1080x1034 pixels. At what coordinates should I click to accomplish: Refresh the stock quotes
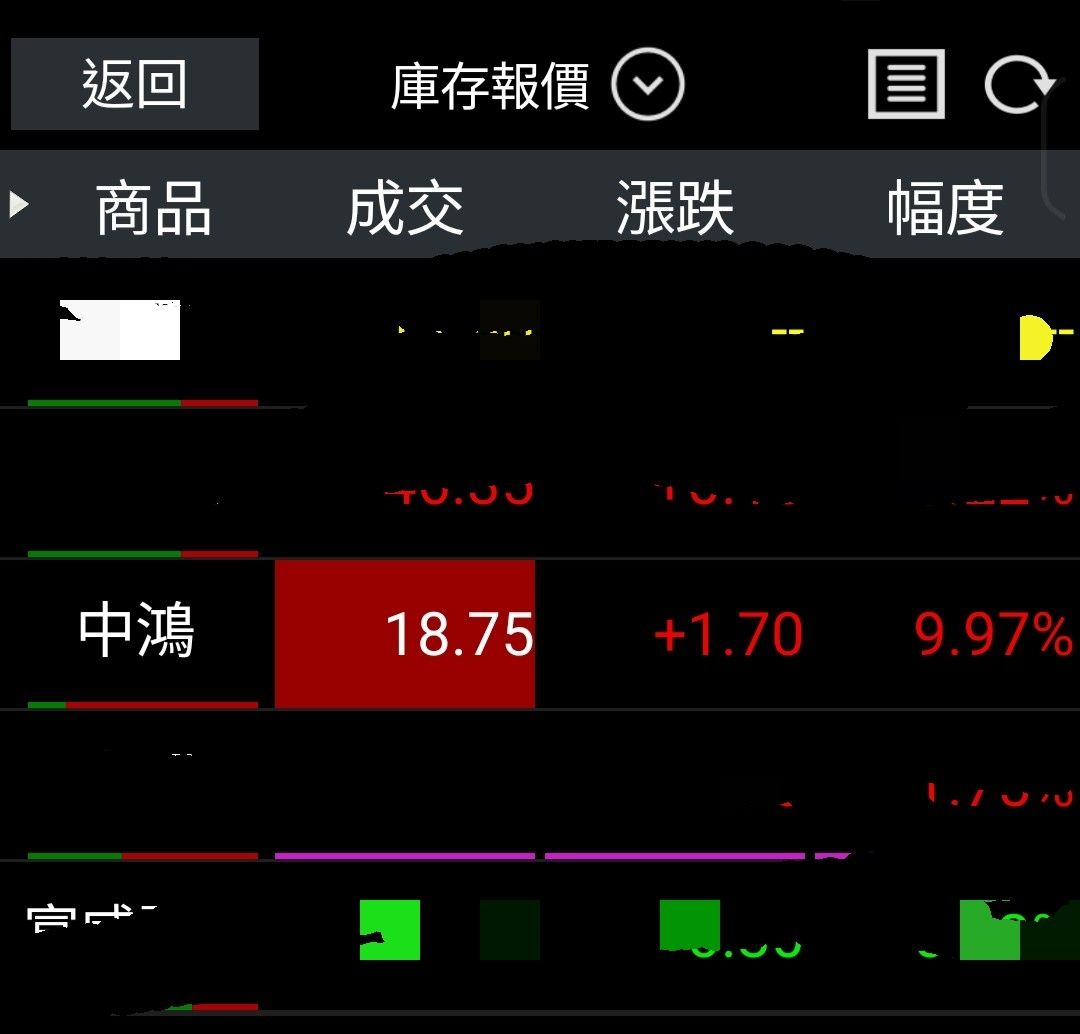(1018, 86)
